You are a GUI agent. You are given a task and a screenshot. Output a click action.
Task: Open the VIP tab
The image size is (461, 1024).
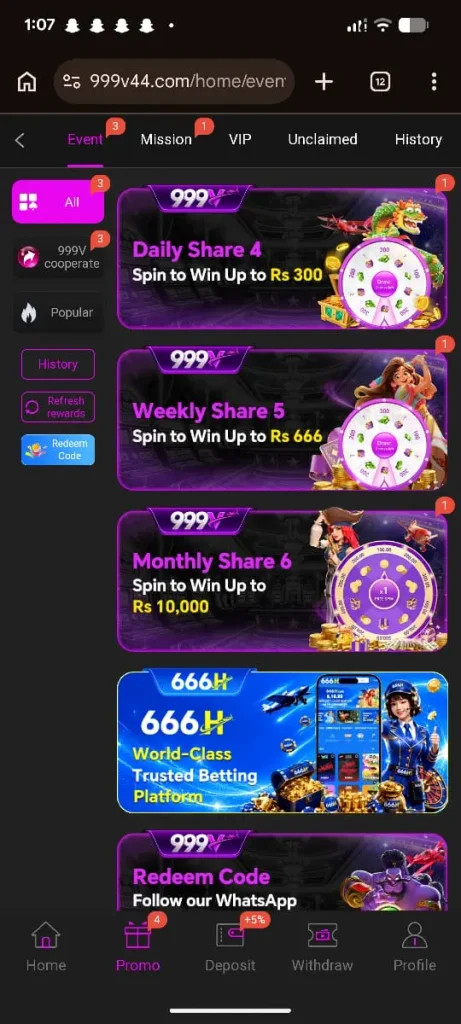(240, 139)
